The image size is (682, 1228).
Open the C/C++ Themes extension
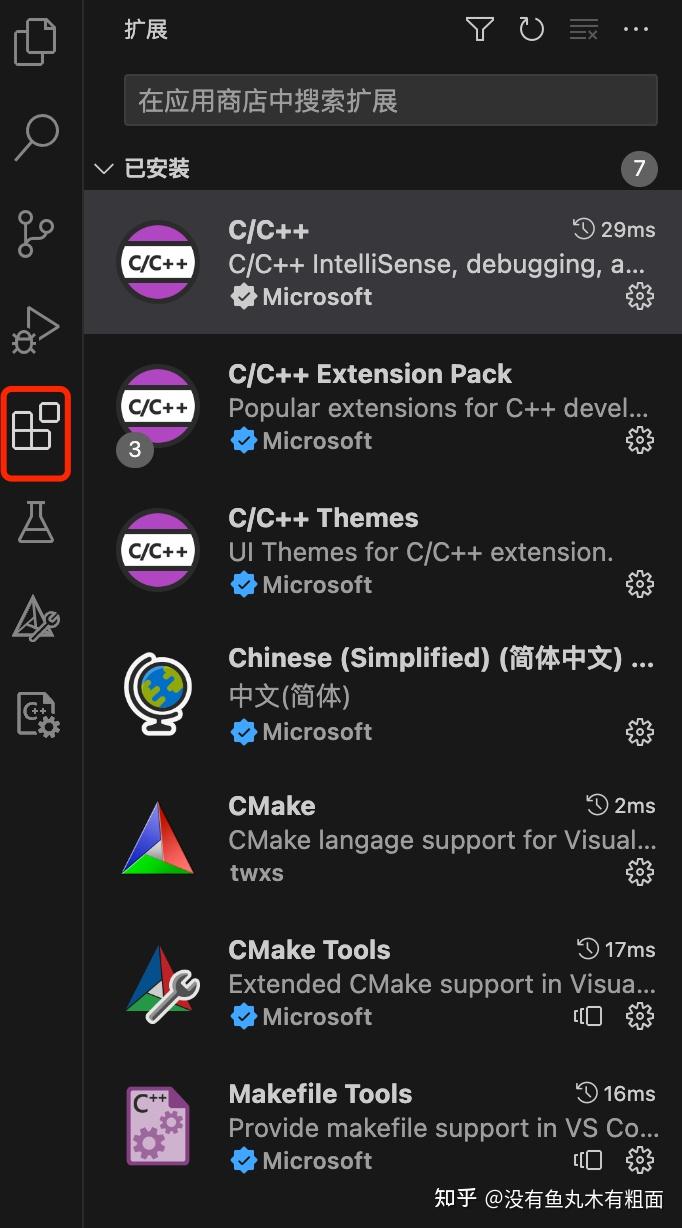383,550
